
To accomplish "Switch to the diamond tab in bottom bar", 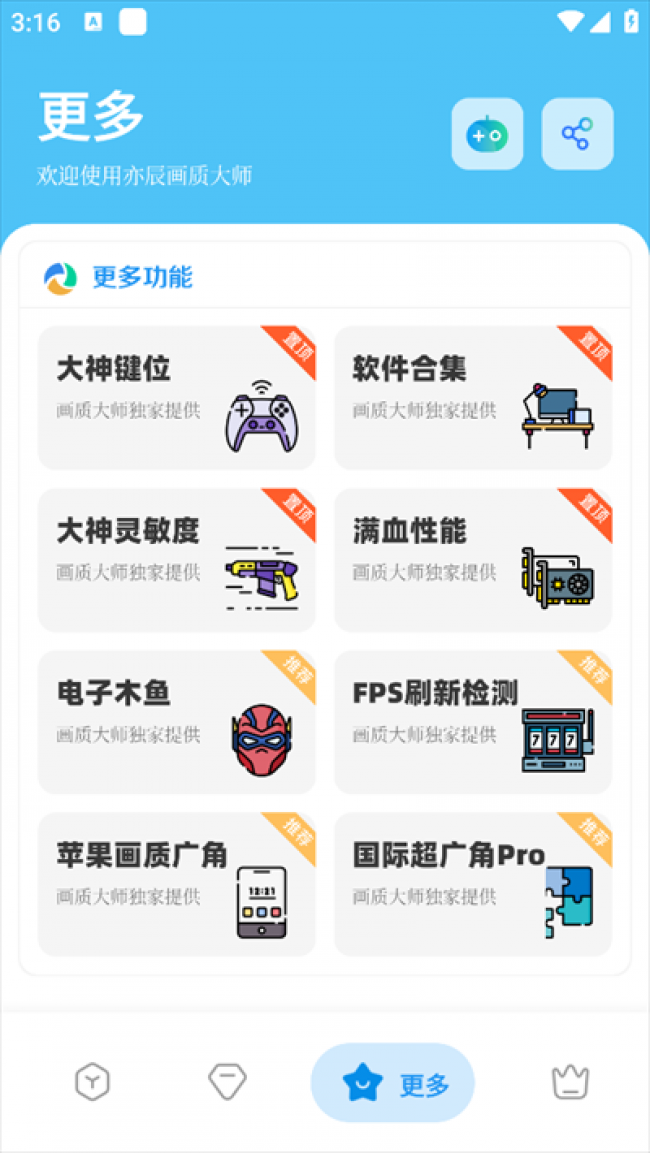I will [x=227, y=1082].
